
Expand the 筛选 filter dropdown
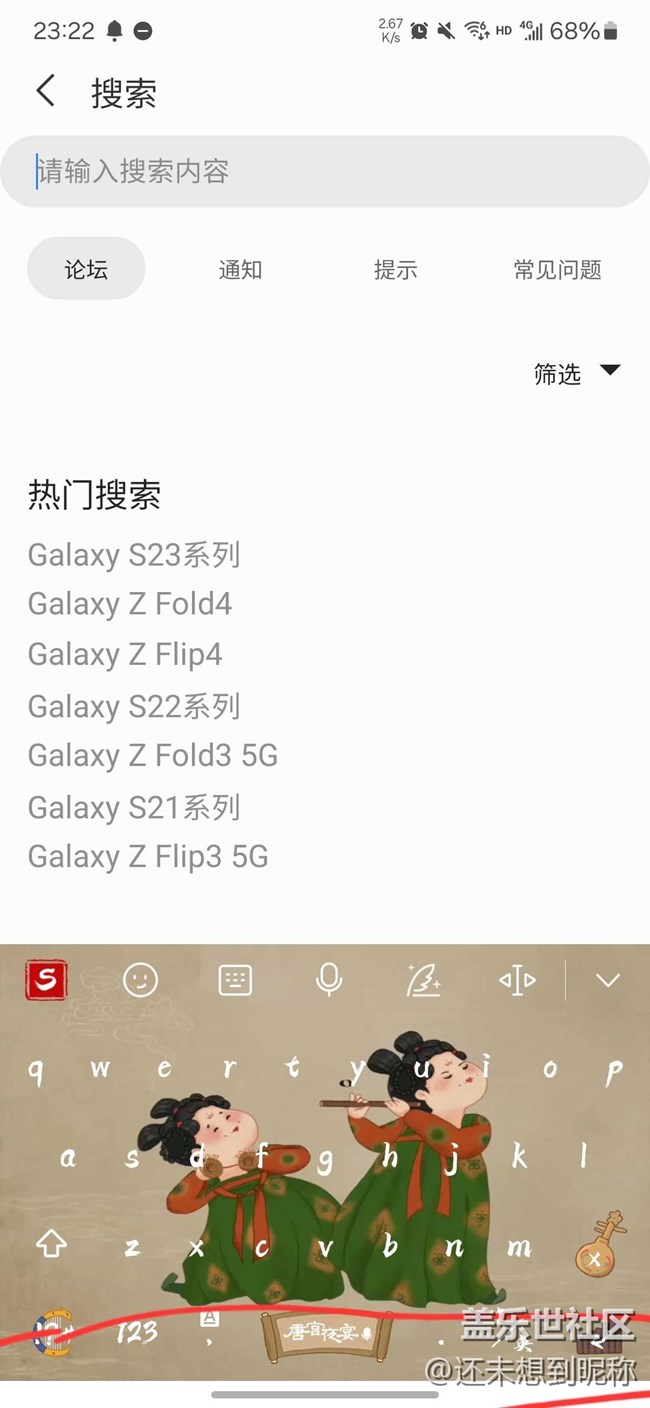576,373
